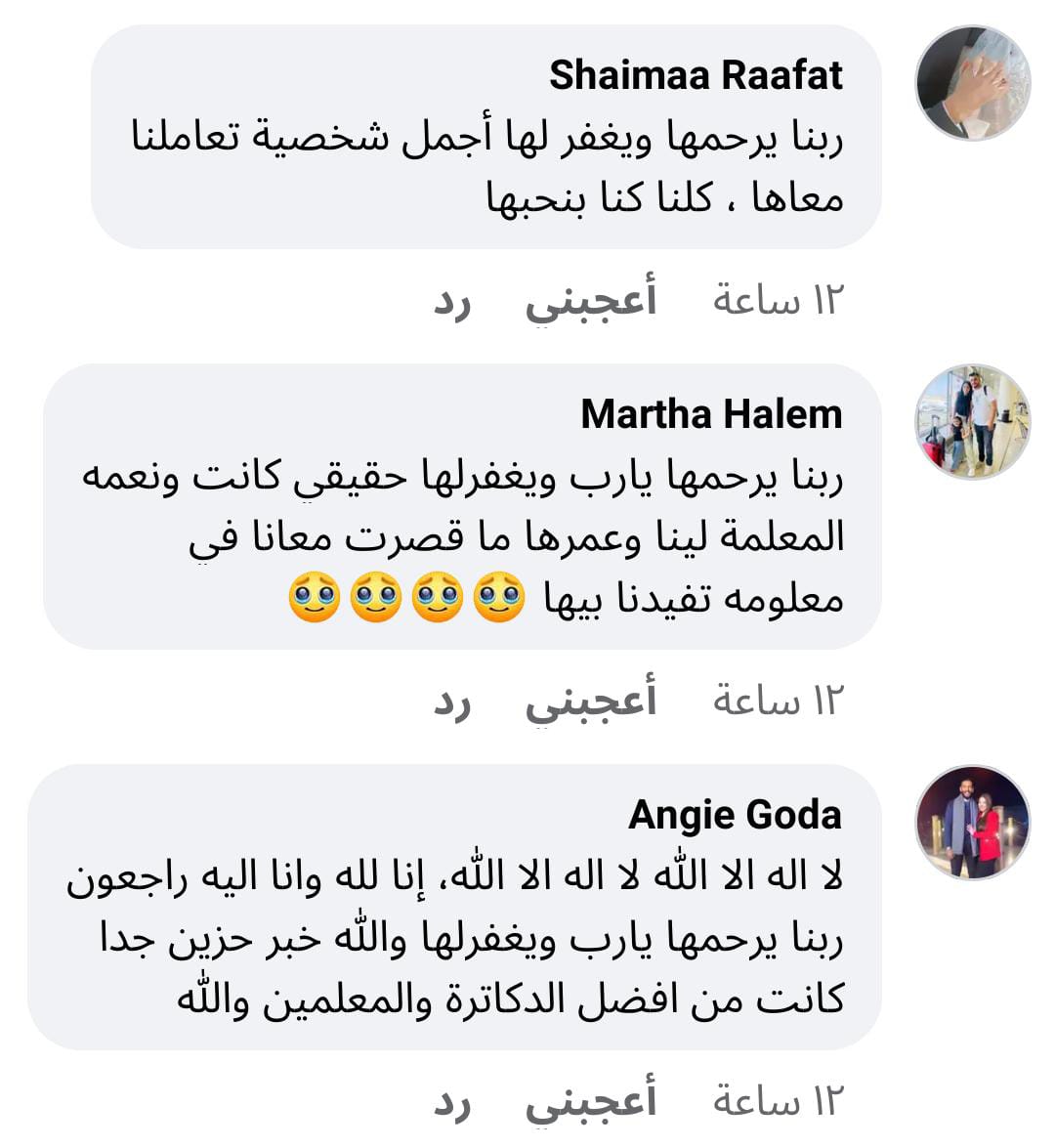Viewport: 1055px width, 1148px height.
Task: Like Angie Goda's comment
Action: 590,1103
